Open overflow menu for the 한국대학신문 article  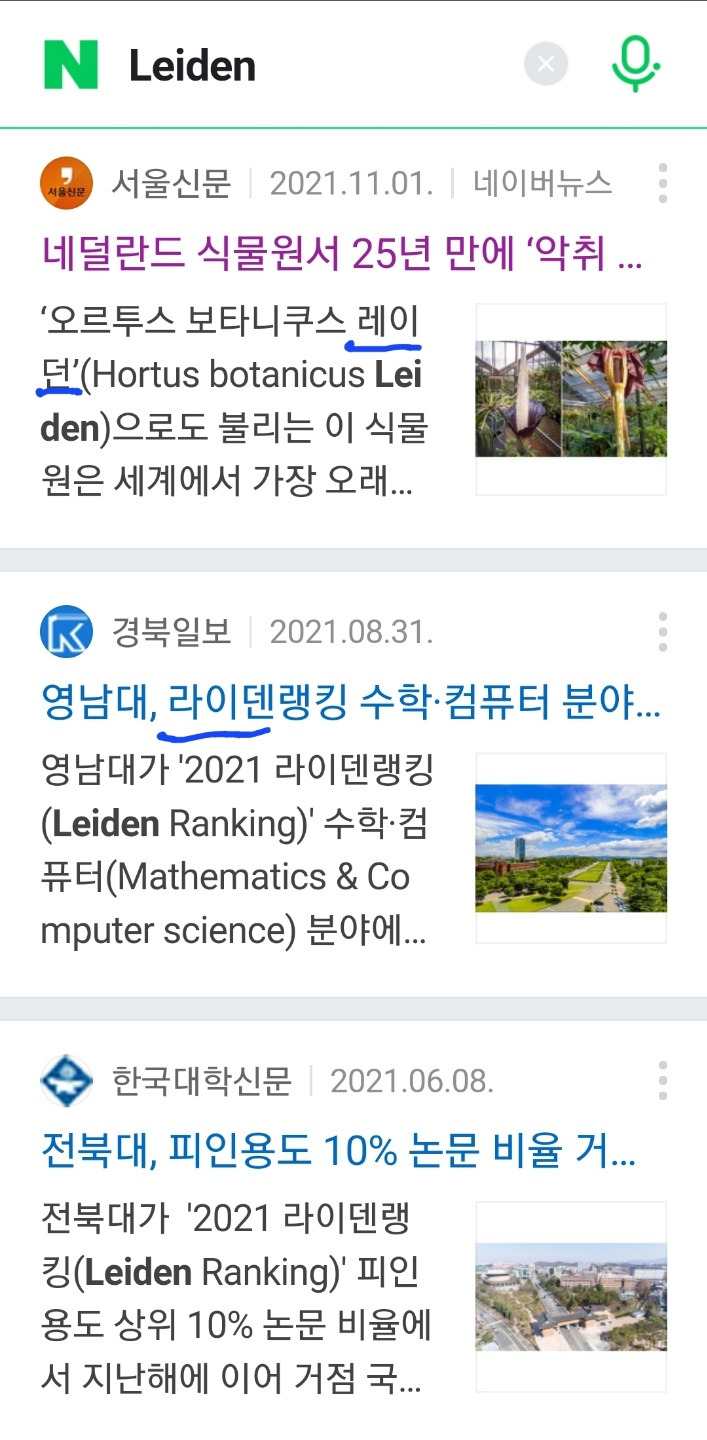coord(662,1081)
